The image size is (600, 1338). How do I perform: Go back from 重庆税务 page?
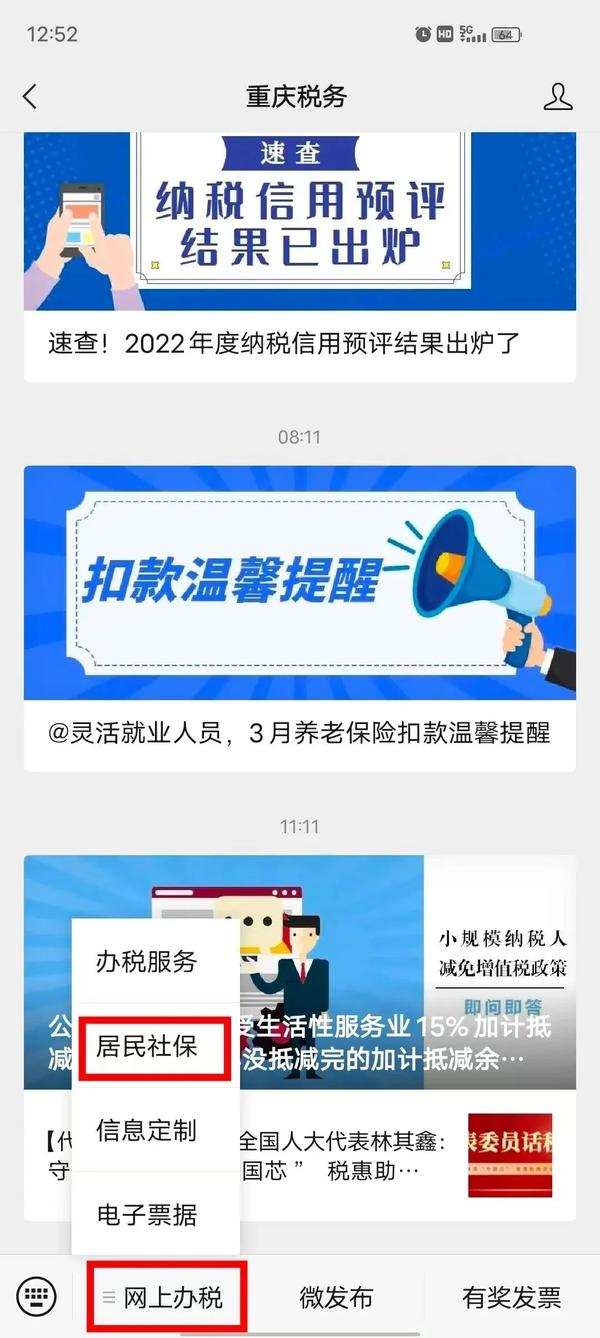pos(30,97)
